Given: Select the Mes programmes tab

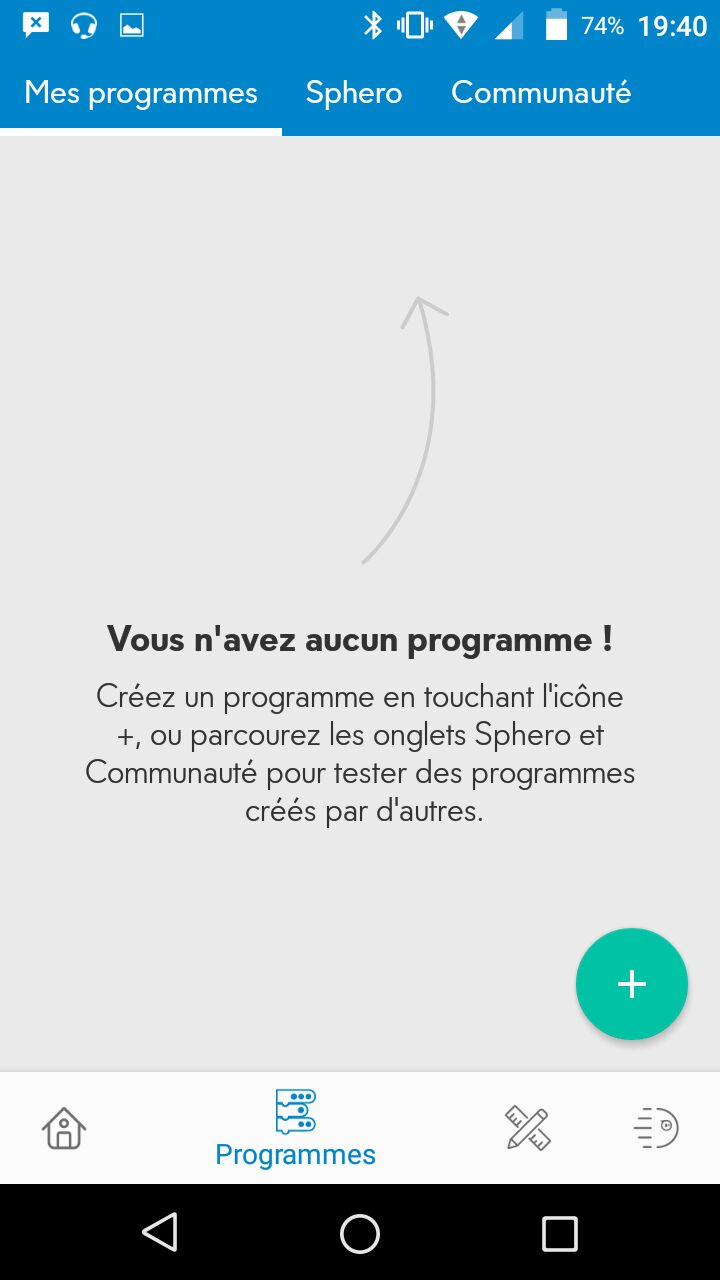Looking at the screenshot, I should [141, 93].
